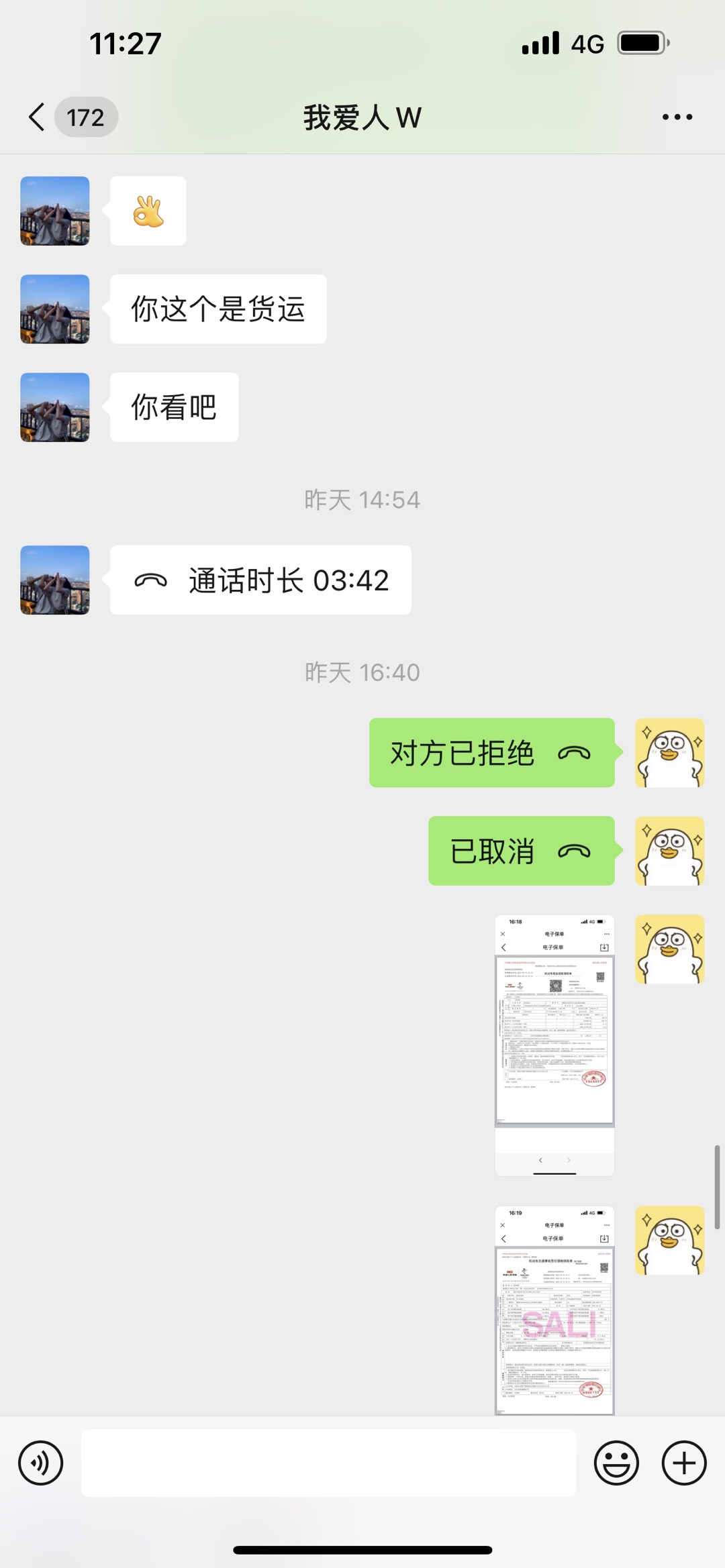725x1568 pixels.
Task: Open the second 电子保单 screenshot with SALI watermark
Action: [554, 1310]
